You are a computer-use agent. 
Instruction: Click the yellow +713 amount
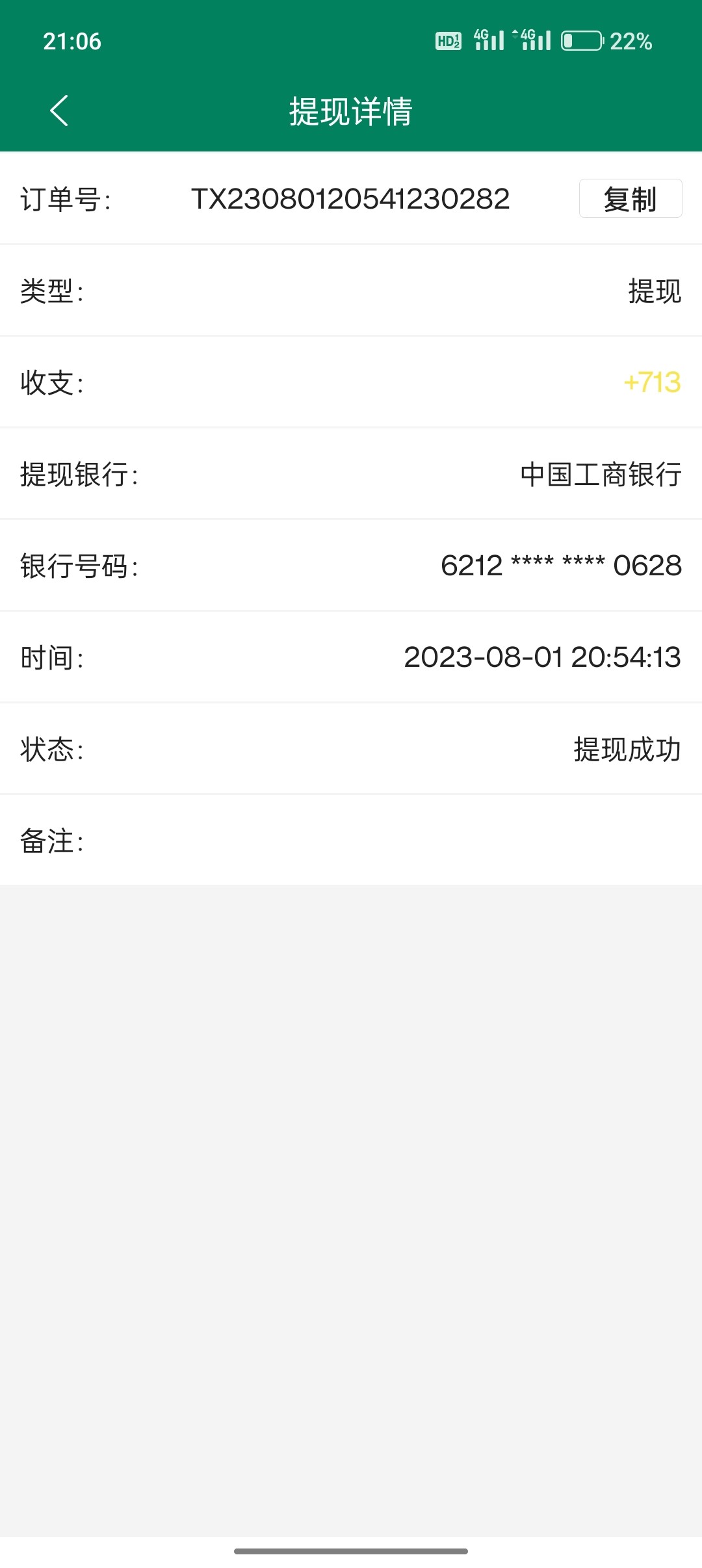click(652, 384)
